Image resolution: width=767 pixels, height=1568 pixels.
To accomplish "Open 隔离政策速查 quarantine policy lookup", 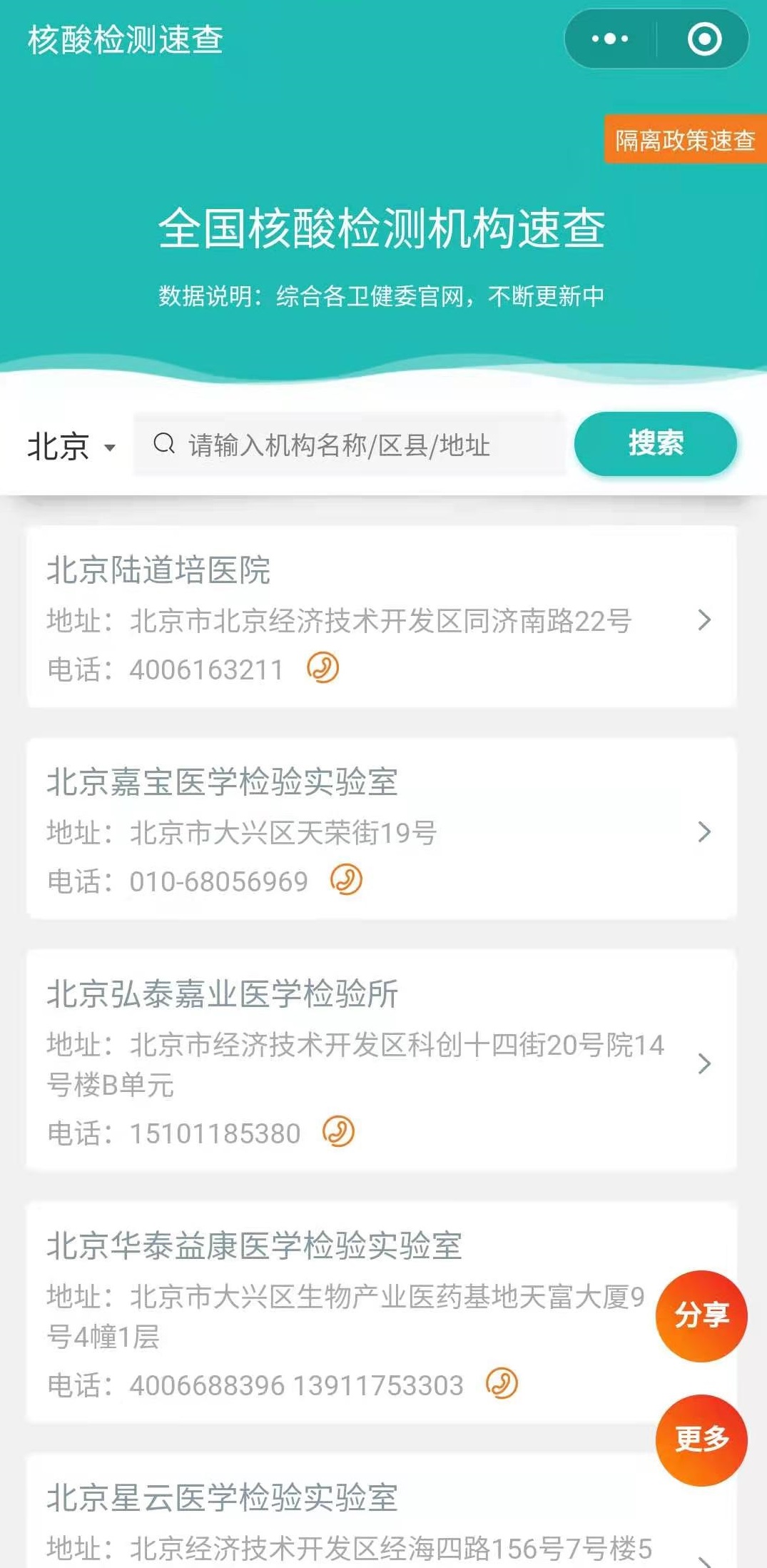I will tap(685, 140).
